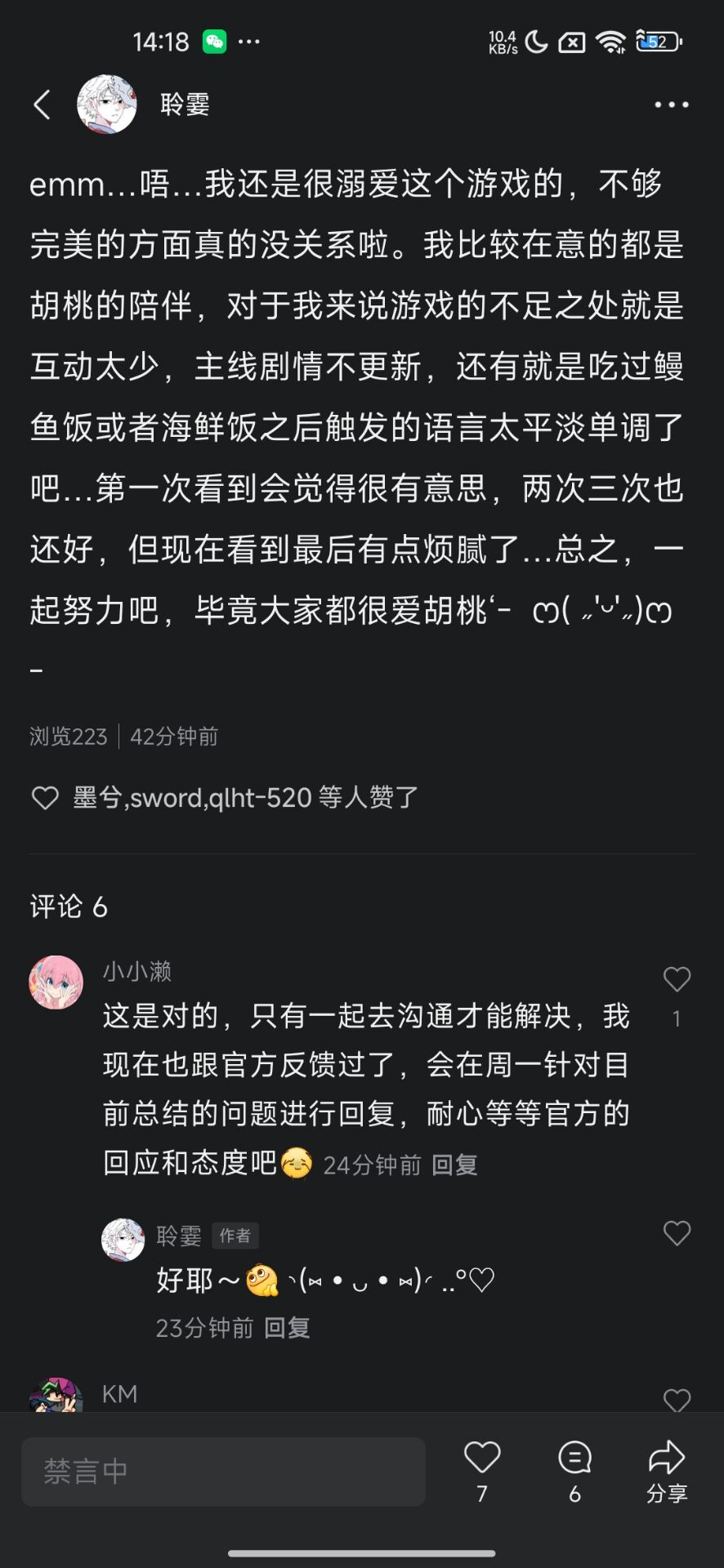This screenshot has height=1568, width=724.
Task: Open comments via bottom bar bubble icon
Action: (x=574, y=1459)
